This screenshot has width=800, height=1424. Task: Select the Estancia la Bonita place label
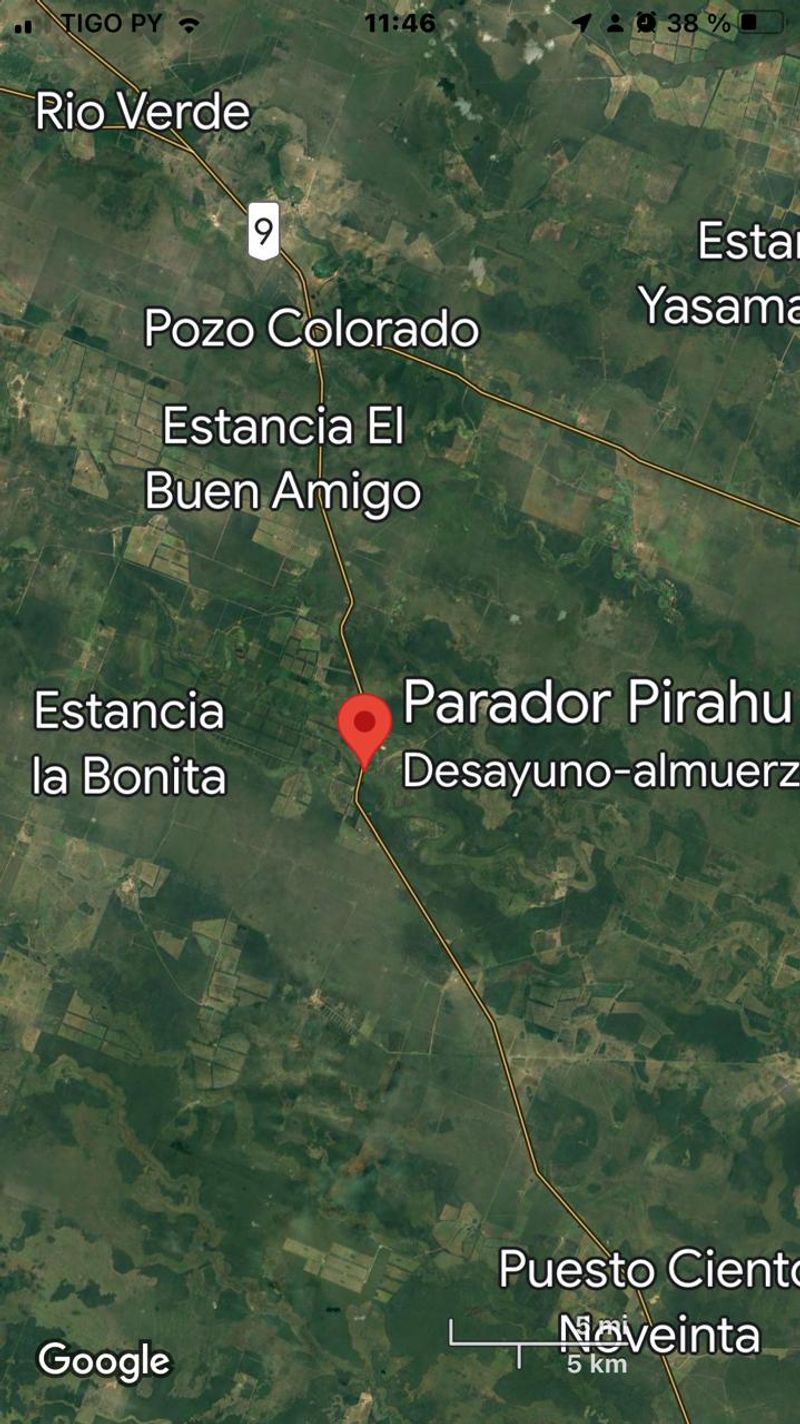click(129, 743)
